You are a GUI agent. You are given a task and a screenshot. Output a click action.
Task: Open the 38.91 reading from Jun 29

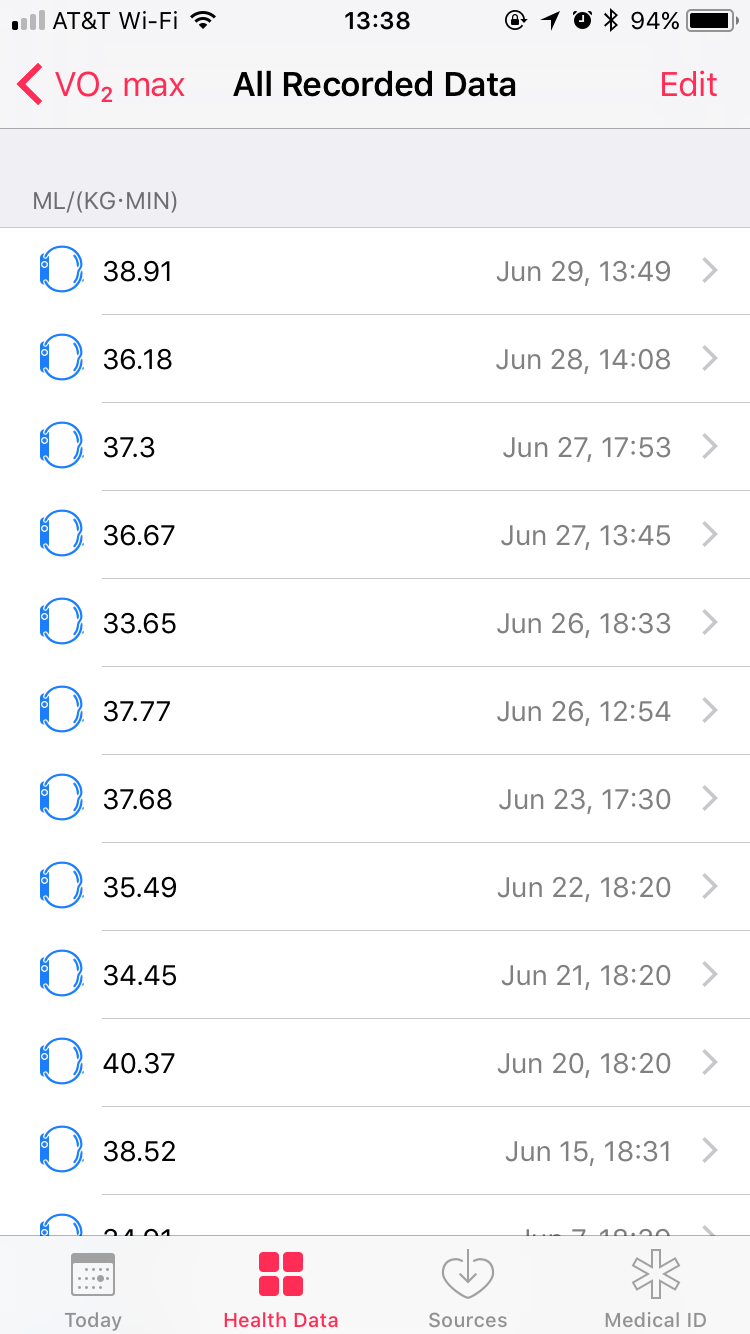375,271
